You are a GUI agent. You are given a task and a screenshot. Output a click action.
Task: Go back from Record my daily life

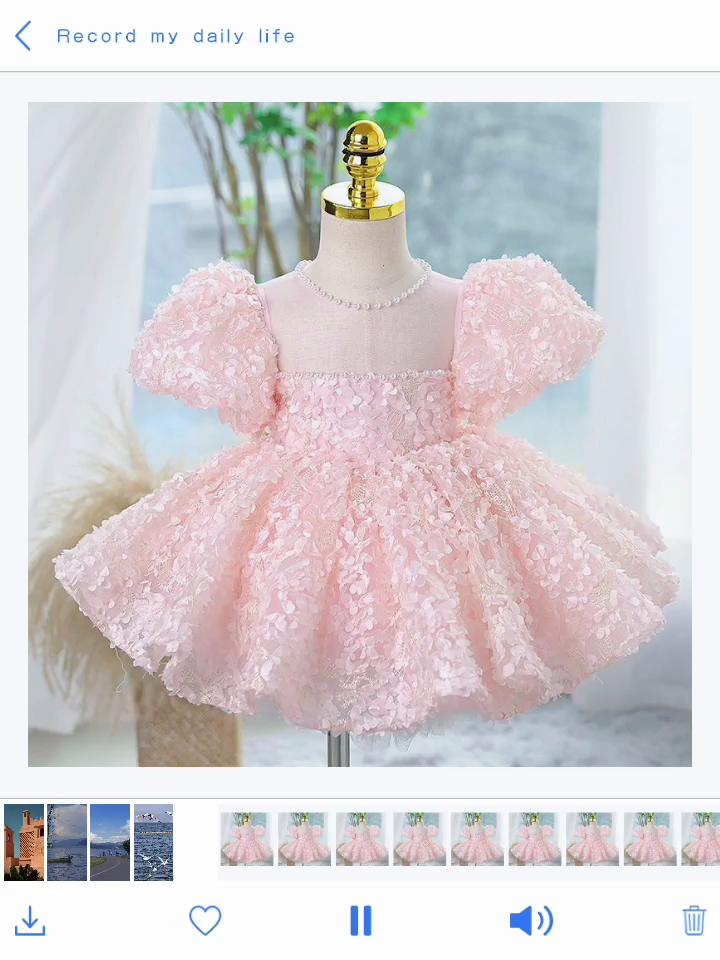click(x=24, y=37)
